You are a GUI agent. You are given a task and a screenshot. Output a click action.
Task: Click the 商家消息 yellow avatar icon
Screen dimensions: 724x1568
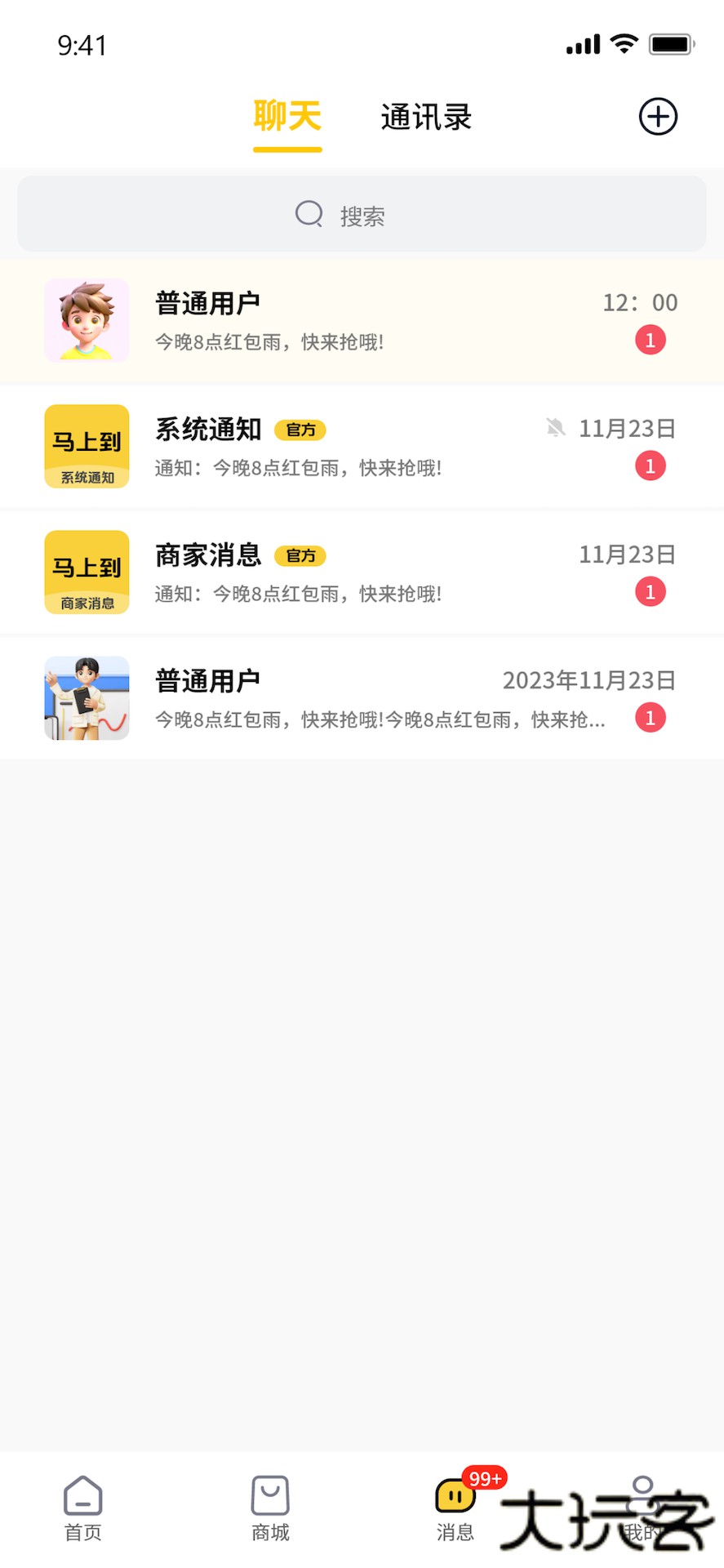pyautogui.click(x=87, y=572)
